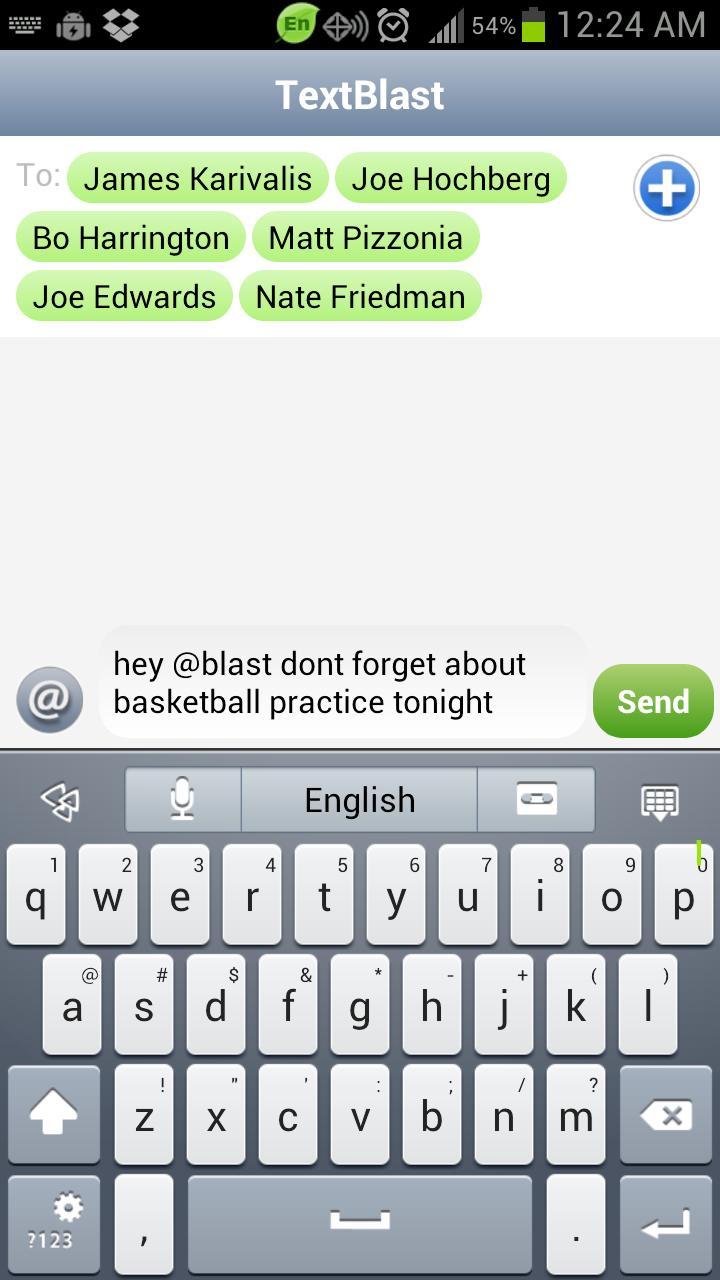The width and height of the screenshot is (720, 1280).
Task: Select the Joe Edwards recipient chip
Action: coord(124,297)
